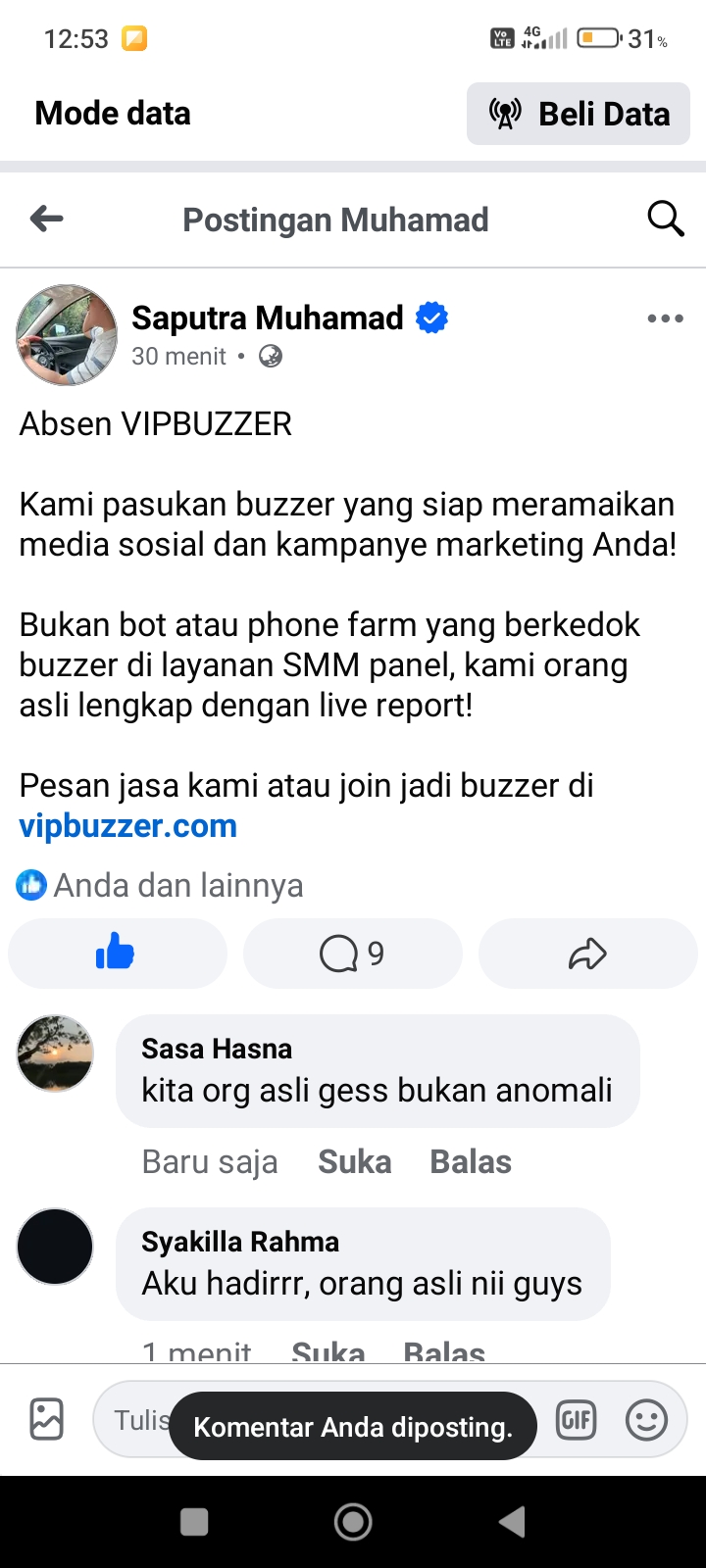Go back from Postingan Muhamad
706x1568 pixels.
click(x=46, y=219)
